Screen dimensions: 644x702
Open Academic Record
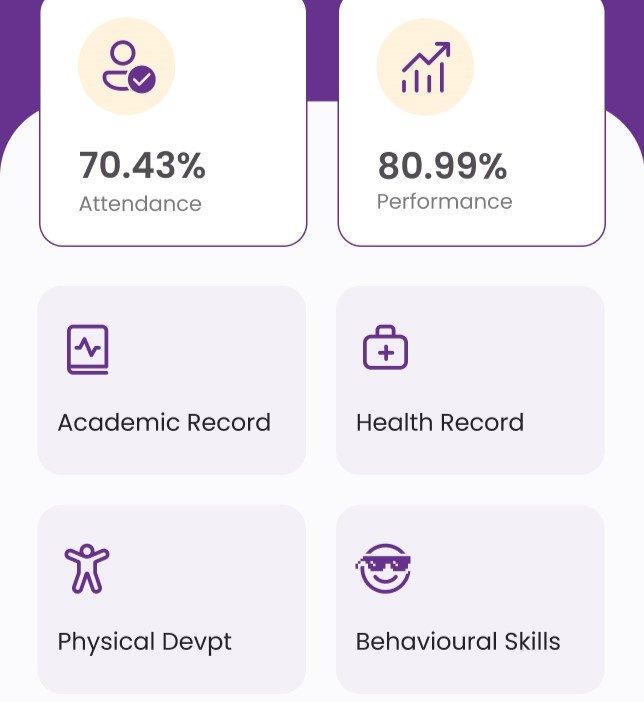pyautogui.click(x=171, y=381)
